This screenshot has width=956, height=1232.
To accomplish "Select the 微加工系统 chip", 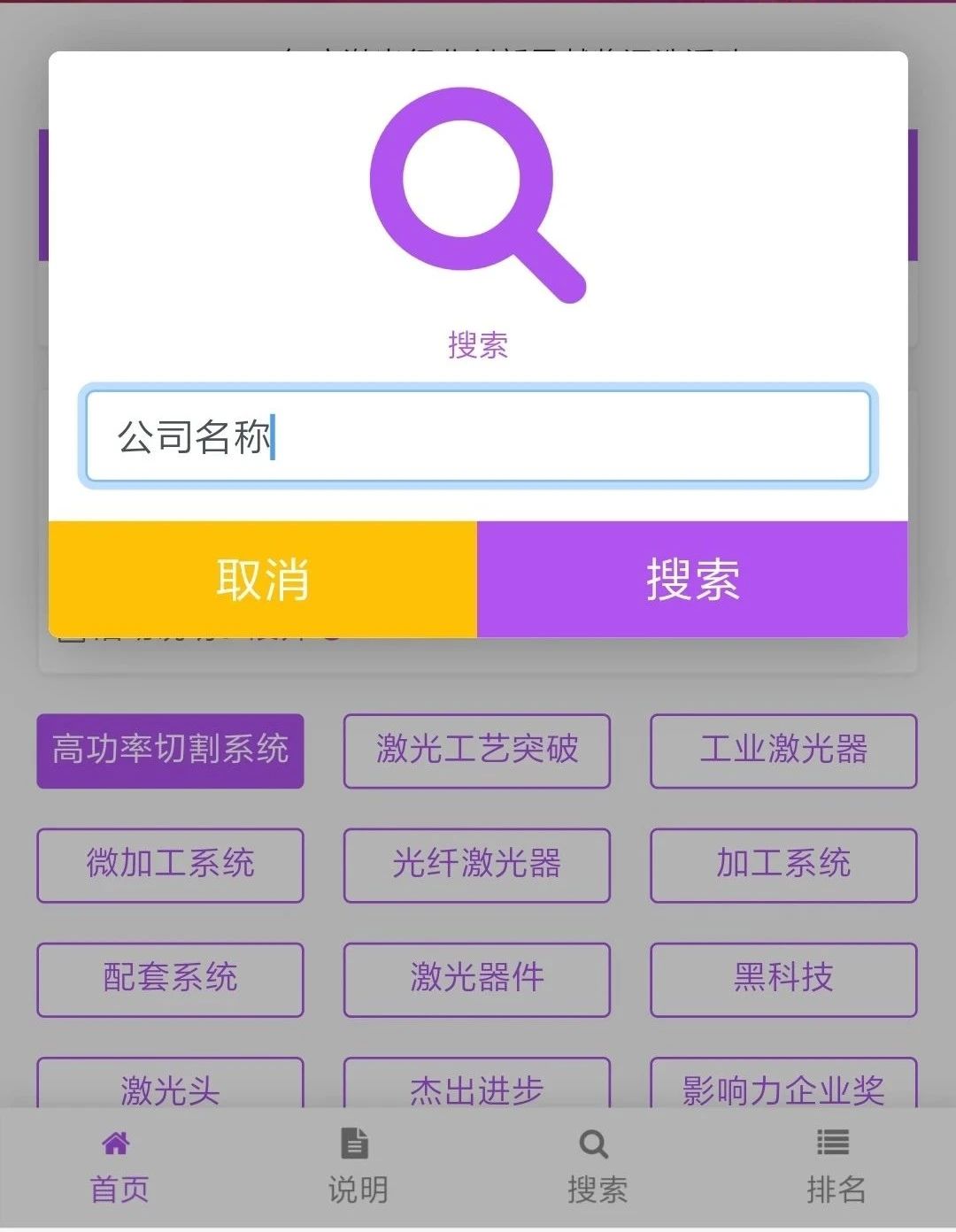I will tap(170, 865).
